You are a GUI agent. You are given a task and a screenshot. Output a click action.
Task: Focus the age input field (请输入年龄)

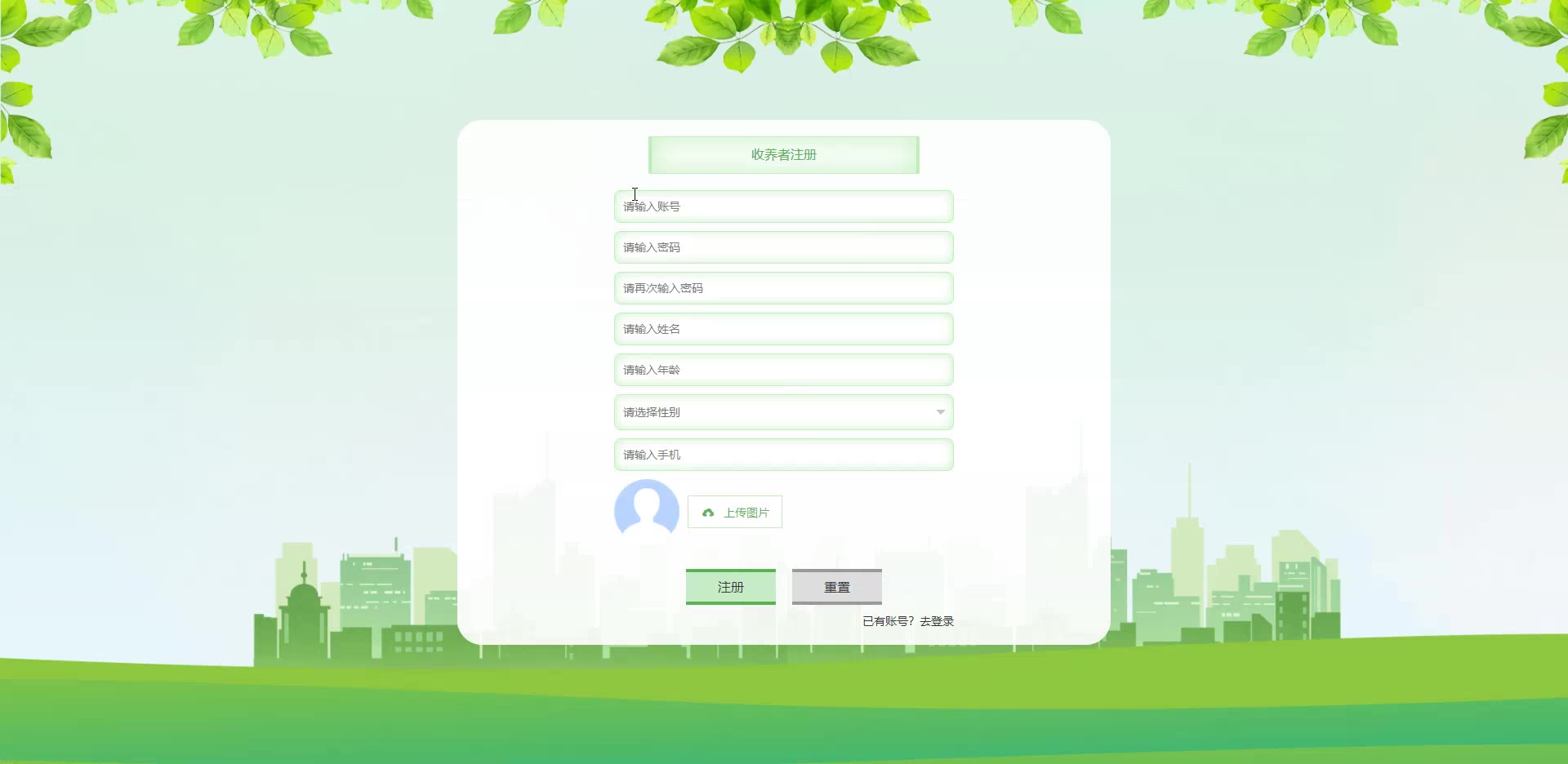point(783,370)
